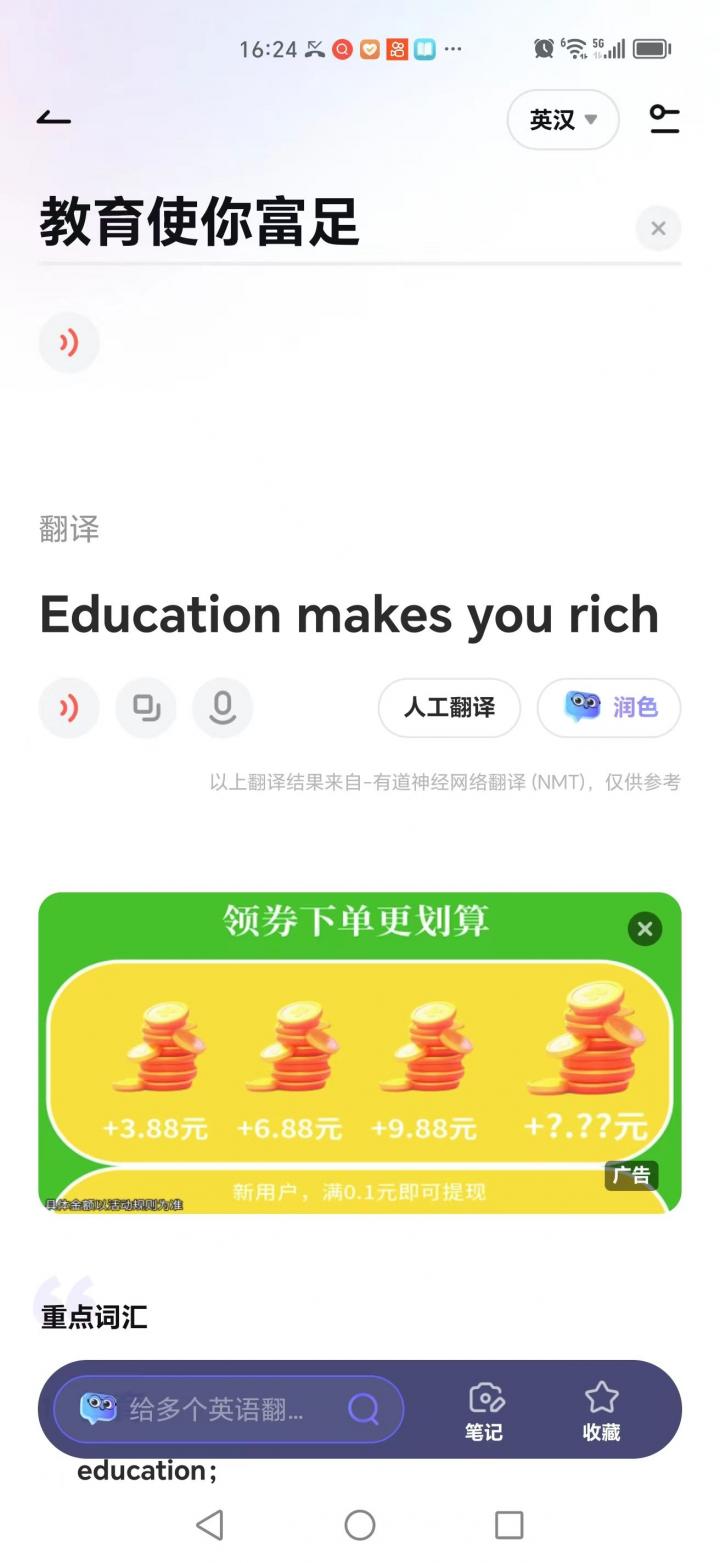Viewport: 720px width, 1563px height.
Task: Tap the microphone icon below the translation
Action: [x=222, y=708]
